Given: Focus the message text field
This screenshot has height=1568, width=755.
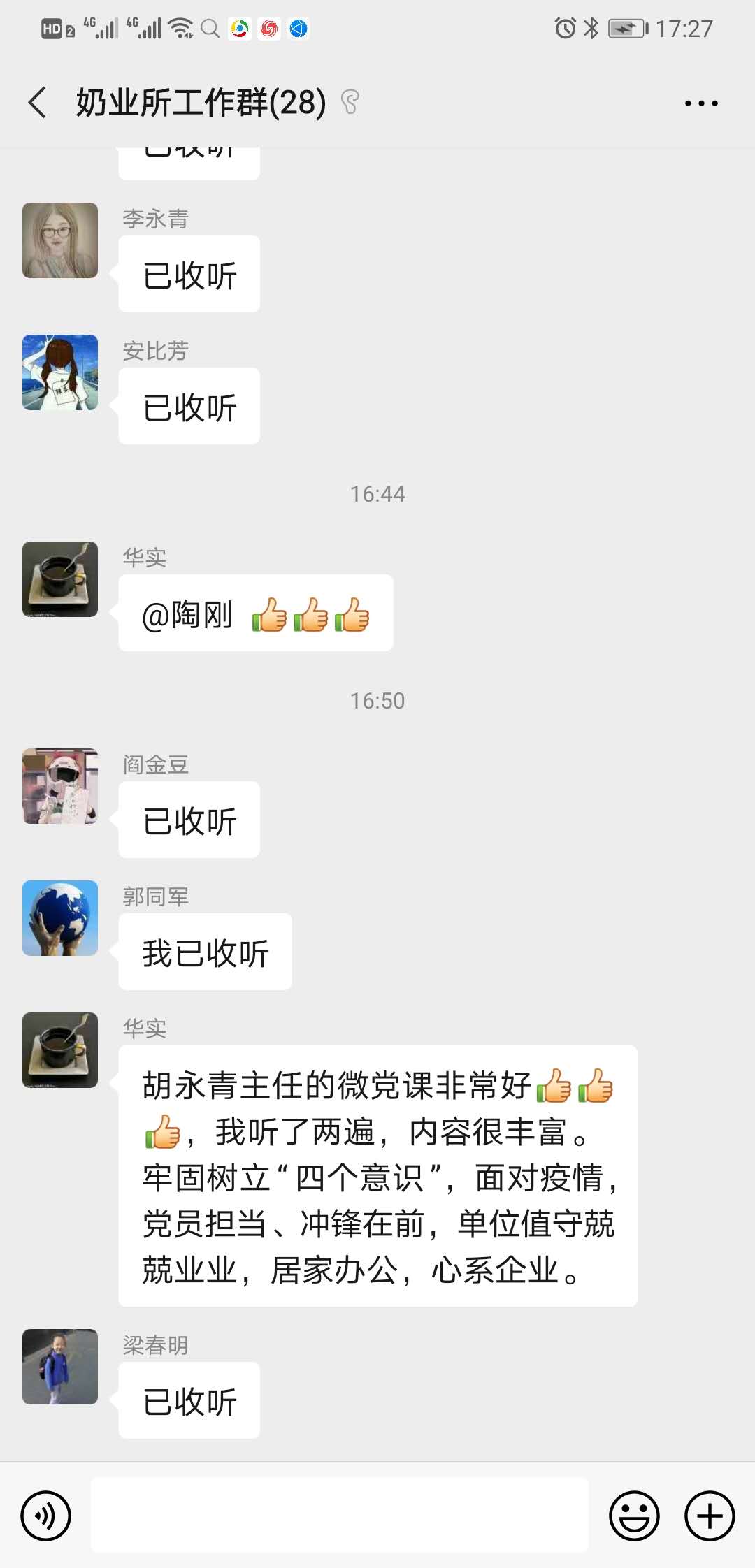Looking at the screenshot, I should click(x=340, y=1515).
